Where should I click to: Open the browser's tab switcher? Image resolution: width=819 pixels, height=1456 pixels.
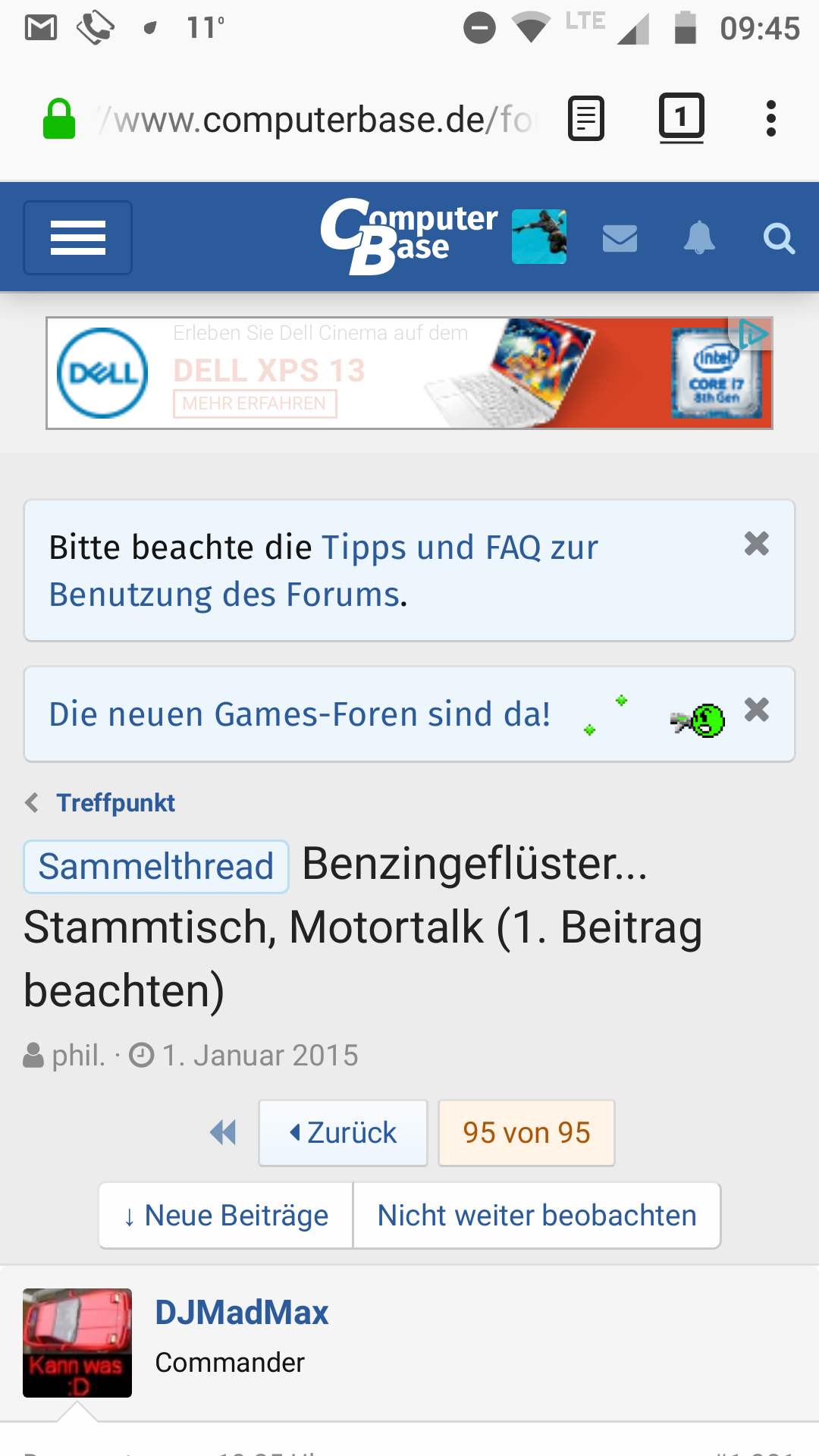(681, 118)
